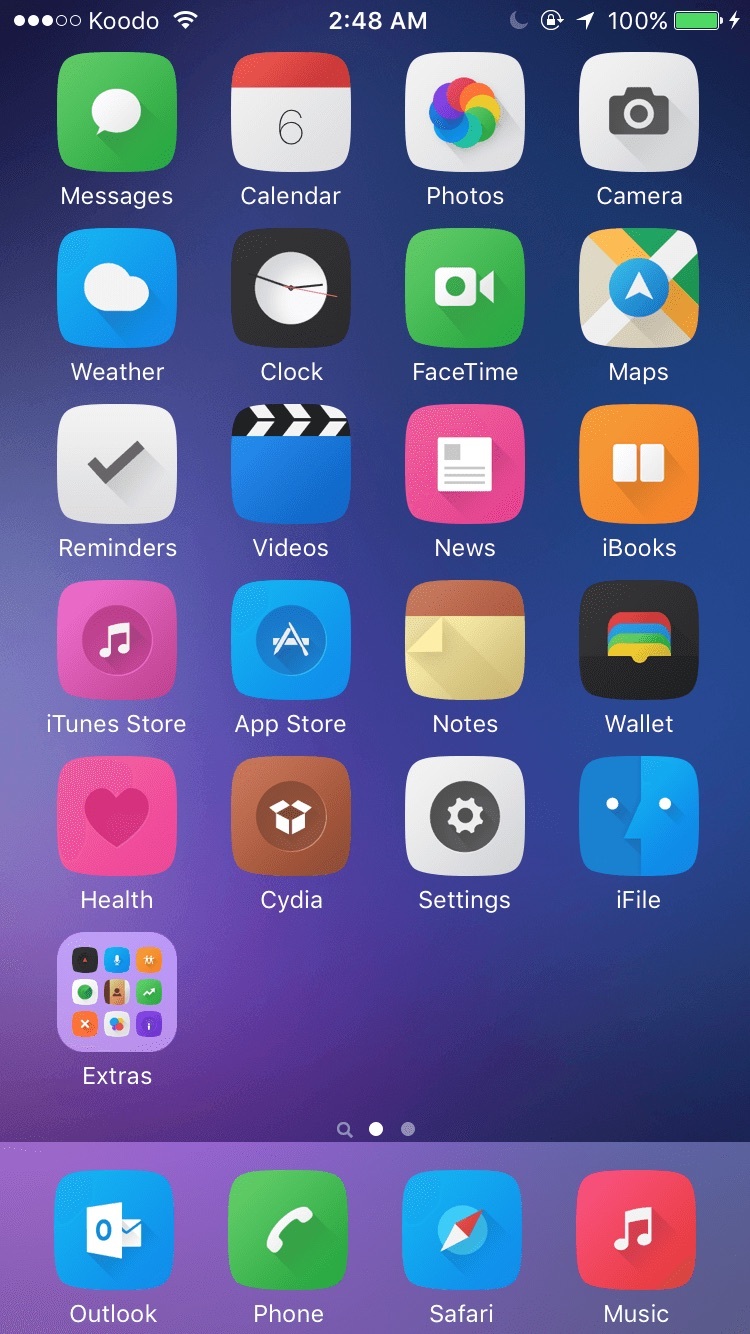This screenshot has width=750, height=1334.
Task: Open the Clock app
Action: 291,288
